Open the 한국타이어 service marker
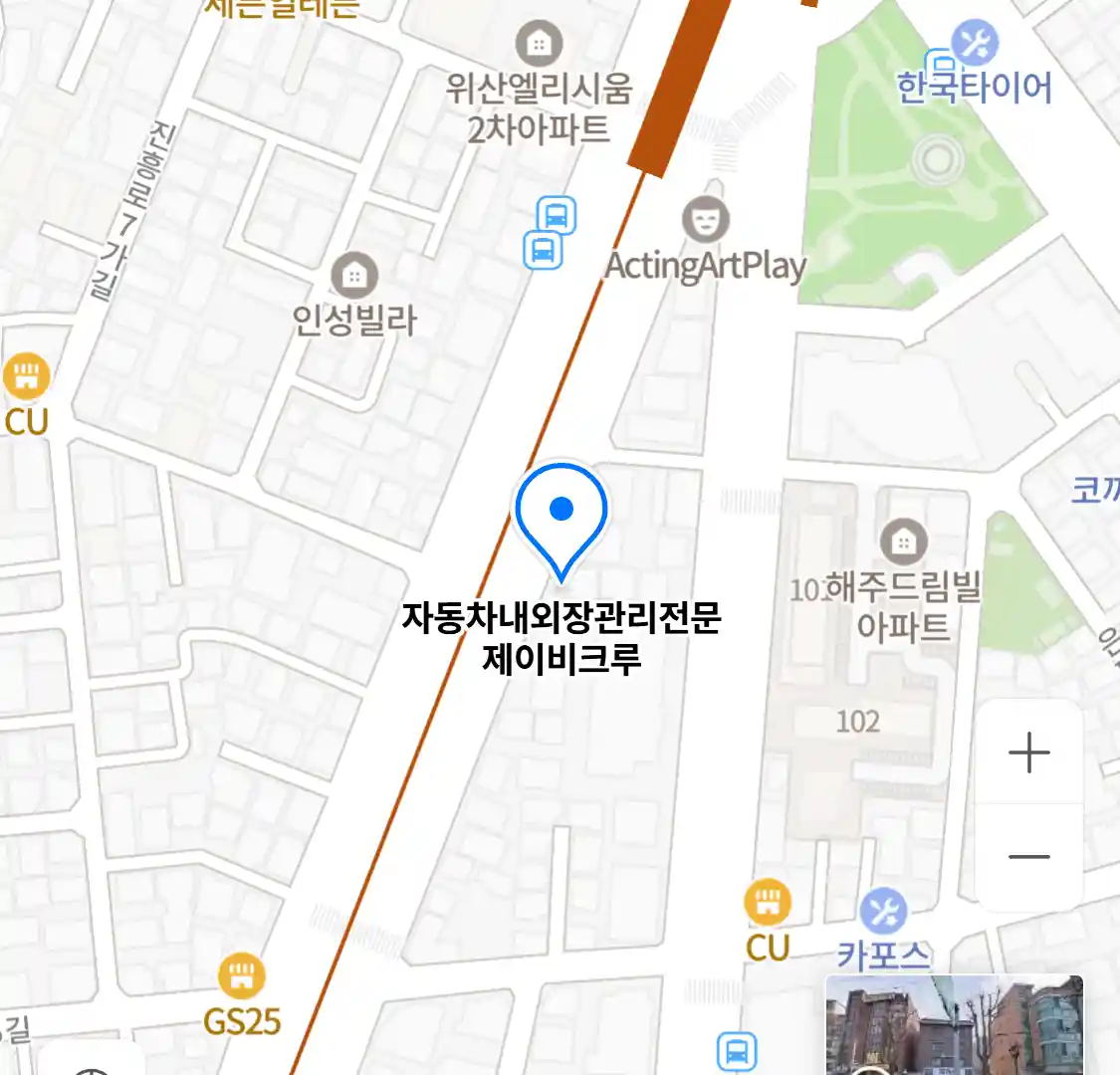 click(974, 43)
